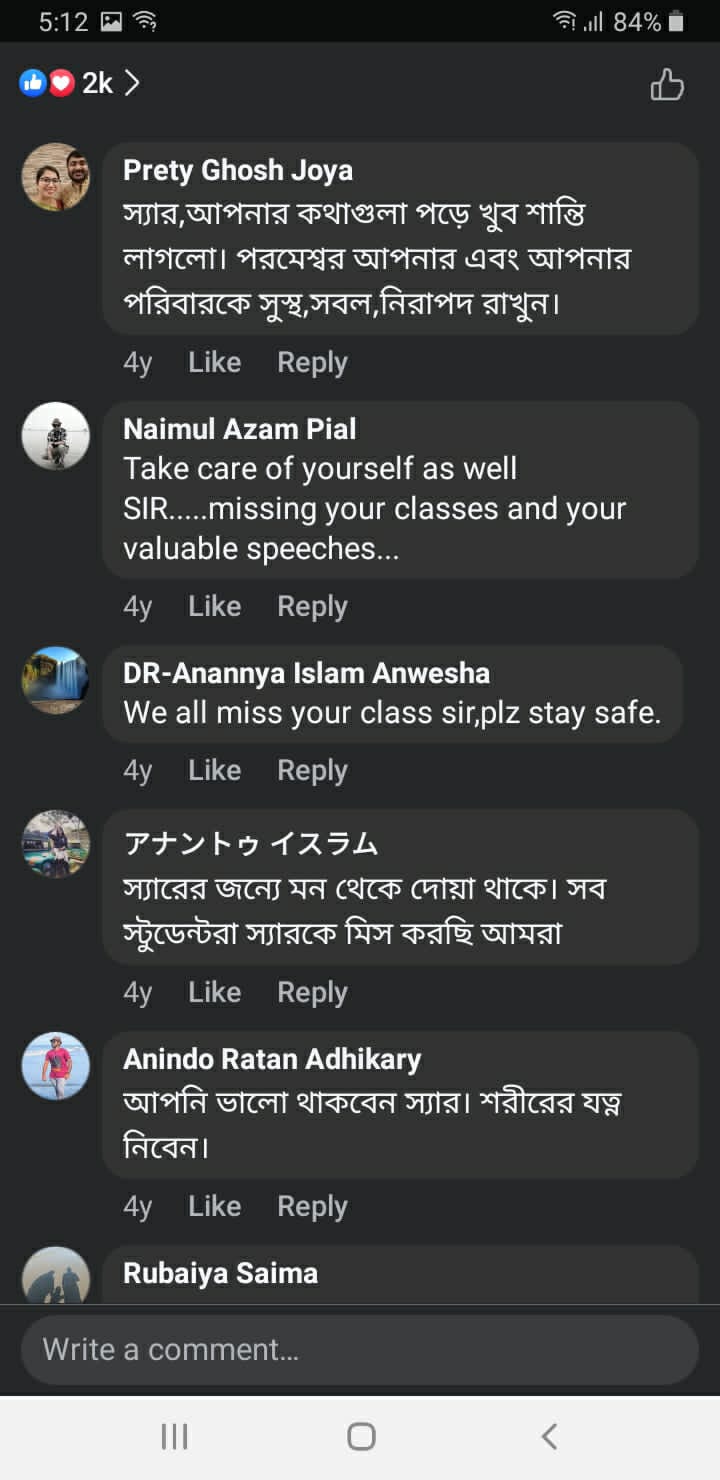Image resolution: width=720 pixels, height=1480 pixels.
Task: Like Anindo Ratan Adhikary's comment
Action: click(x=214, y=1206)
